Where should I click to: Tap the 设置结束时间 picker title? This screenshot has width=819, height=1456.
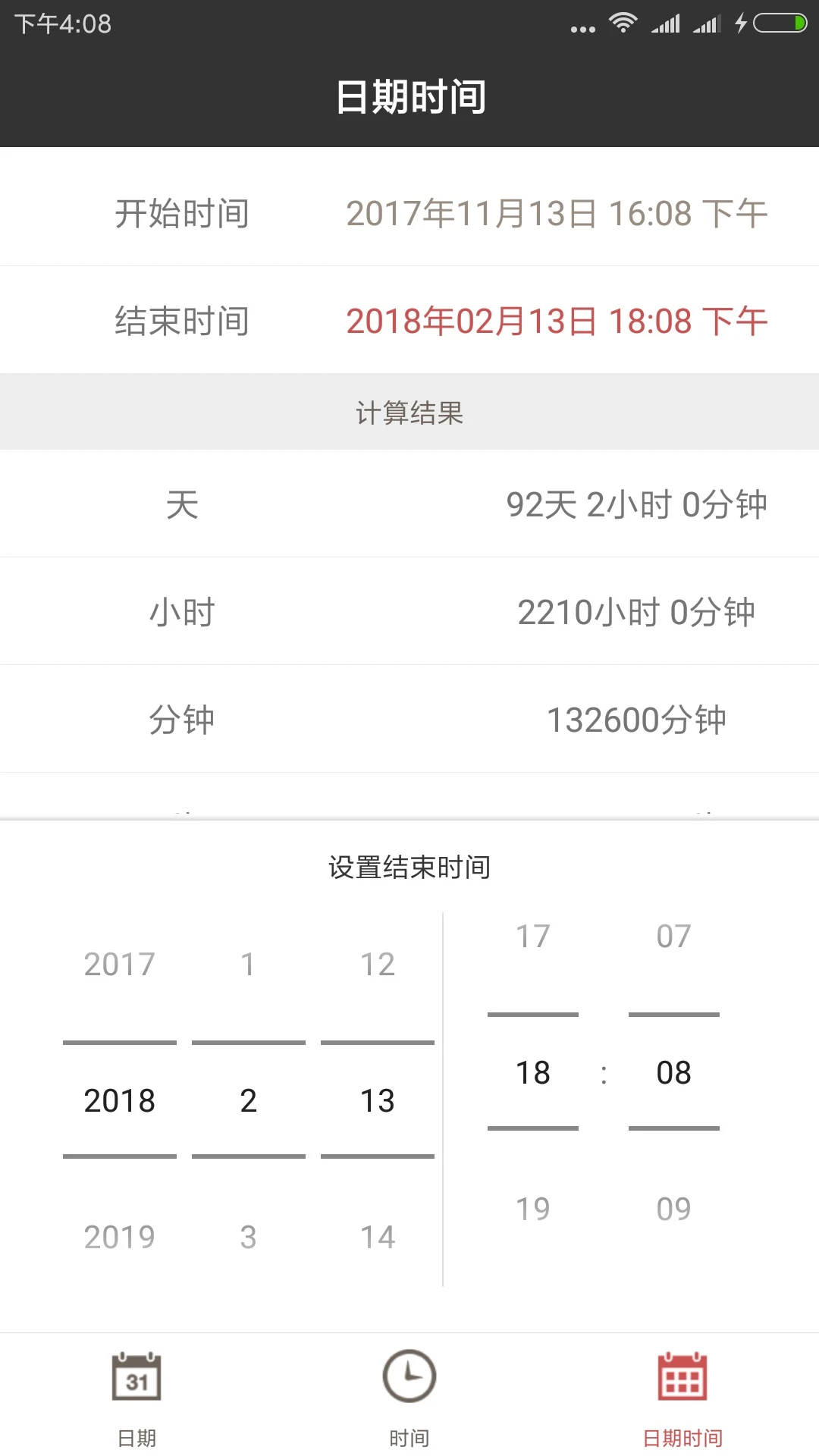tap(409, 867)
